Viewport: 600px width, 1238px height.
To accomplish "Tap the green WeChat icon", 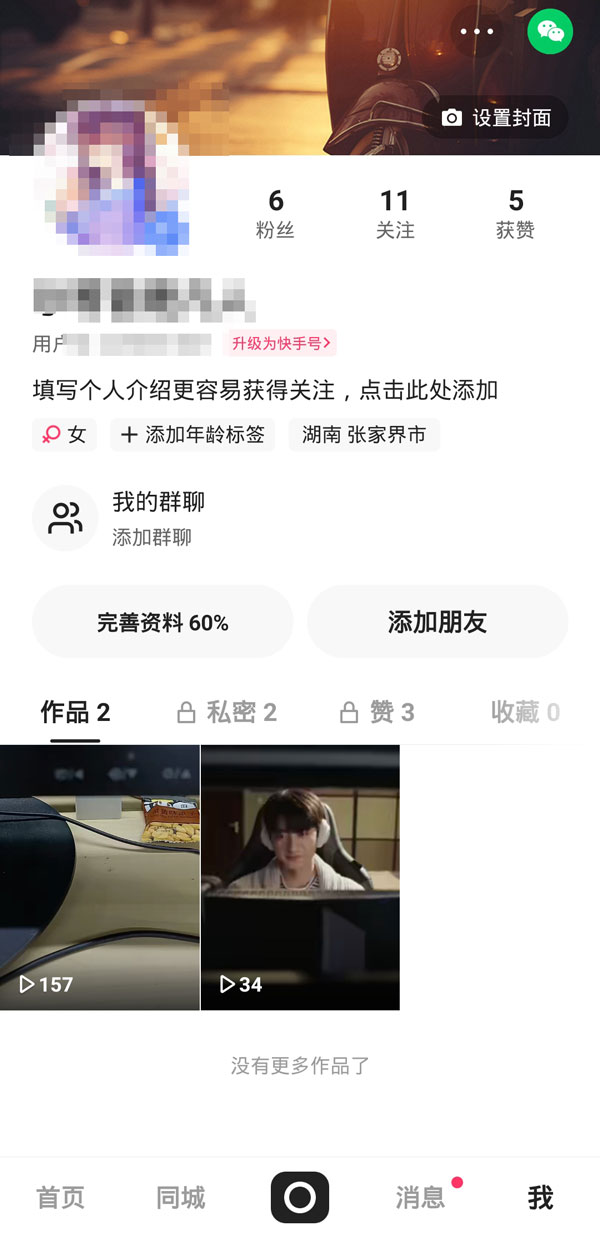I will [550, 32].
